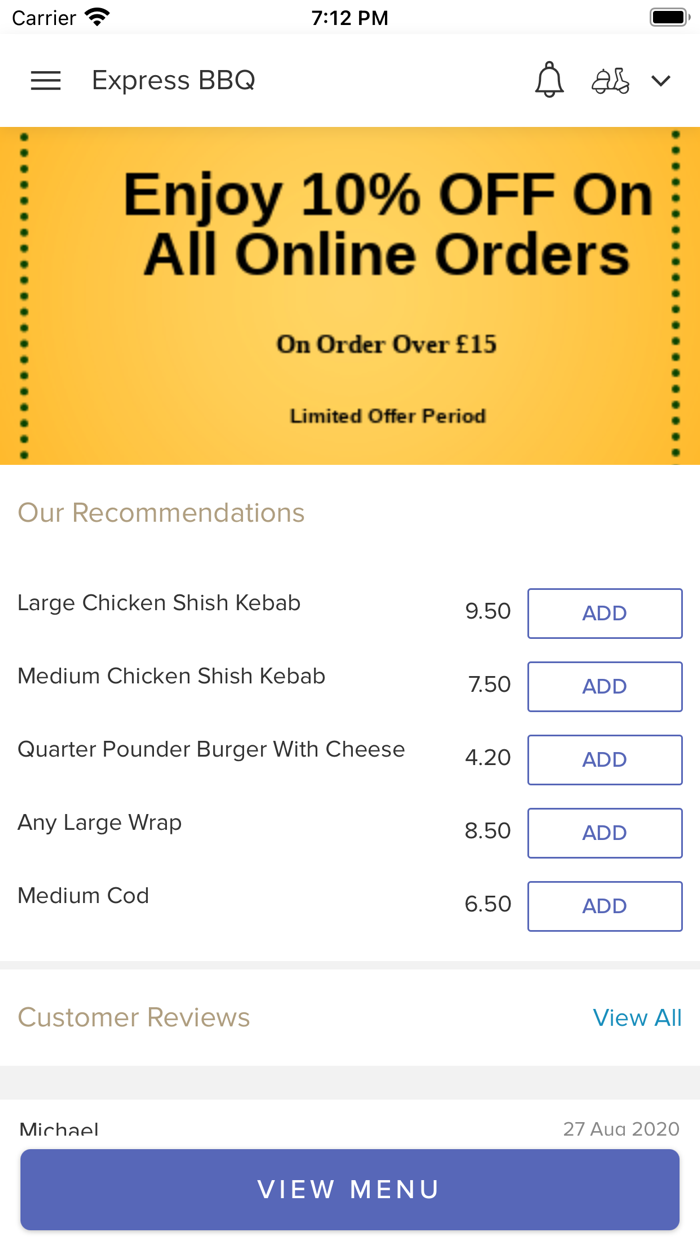
Task: Open the notifications bell
Action: 549,80
